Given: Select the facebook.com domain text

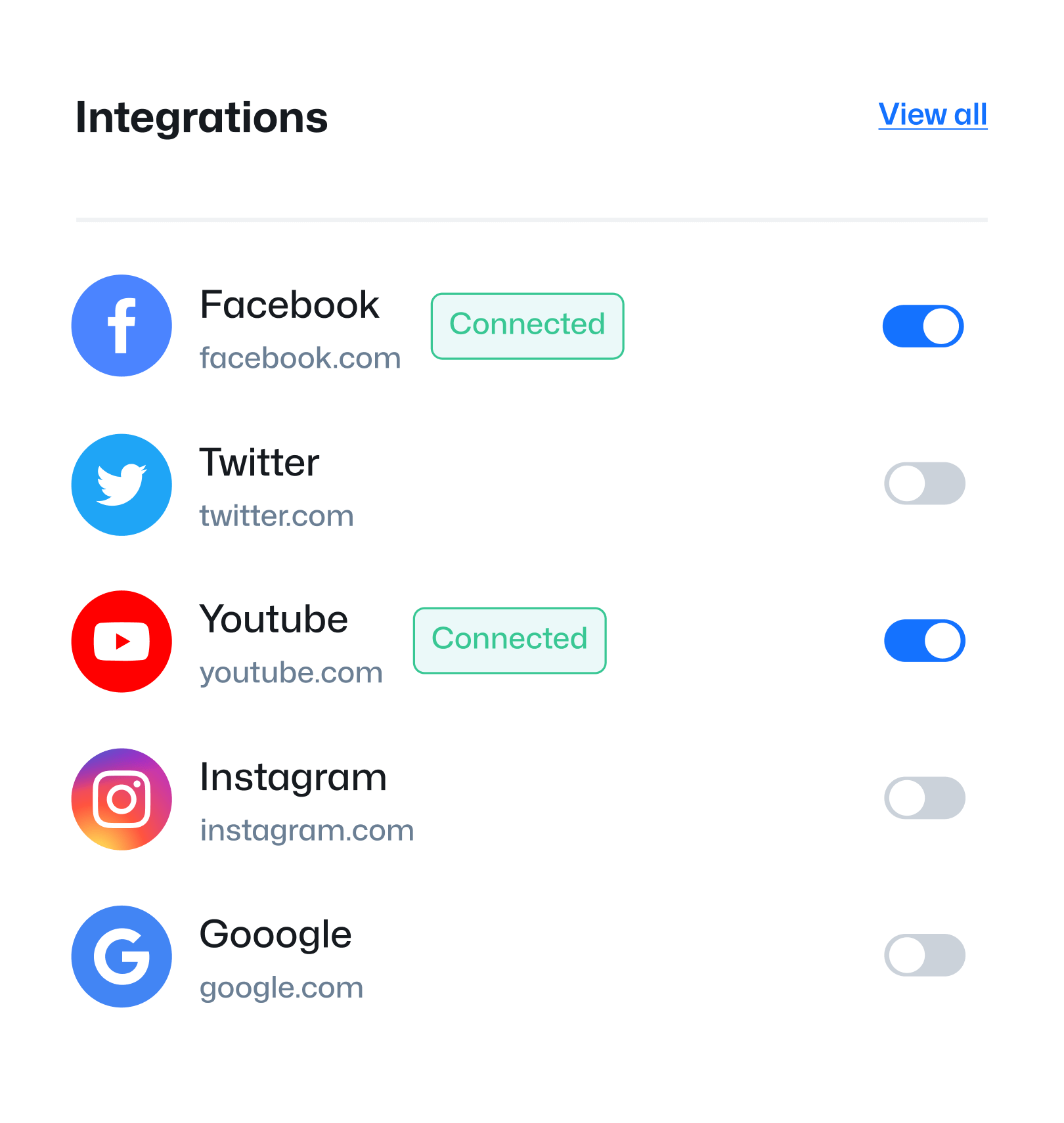Looking at the screenshot, I should click(299, 359).
